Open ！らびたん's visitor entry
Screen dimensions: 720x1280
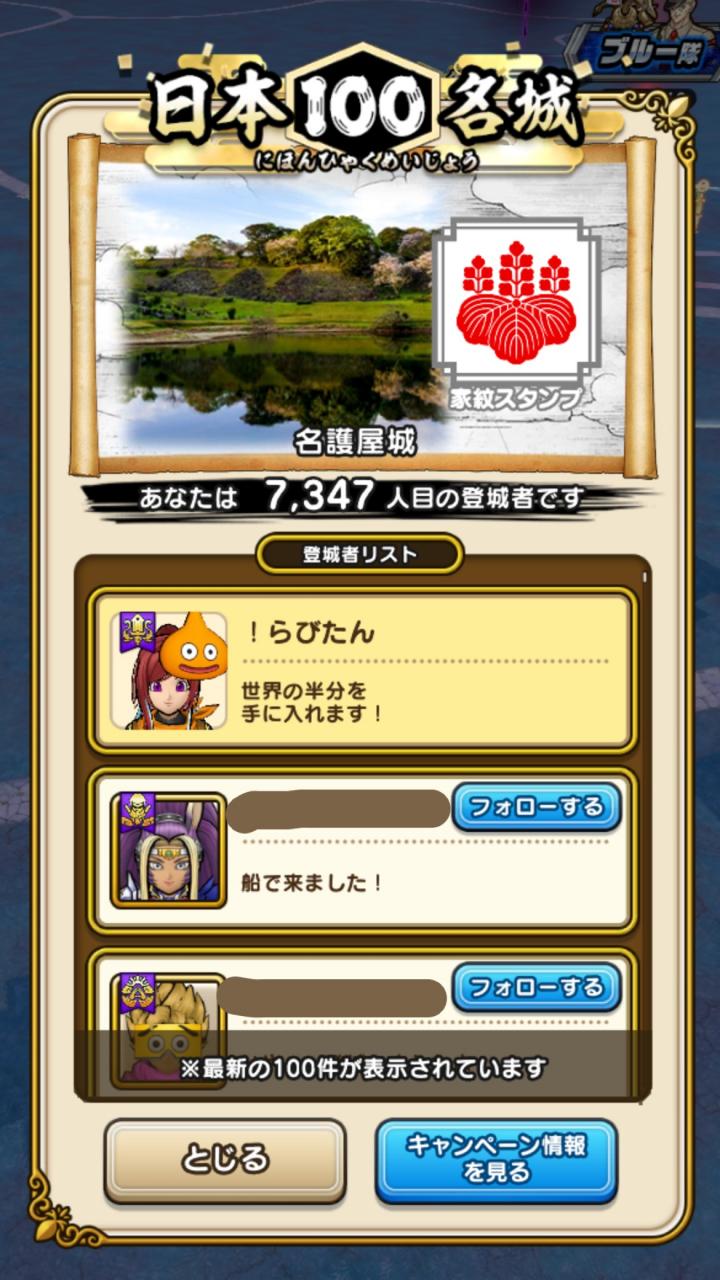362,670
